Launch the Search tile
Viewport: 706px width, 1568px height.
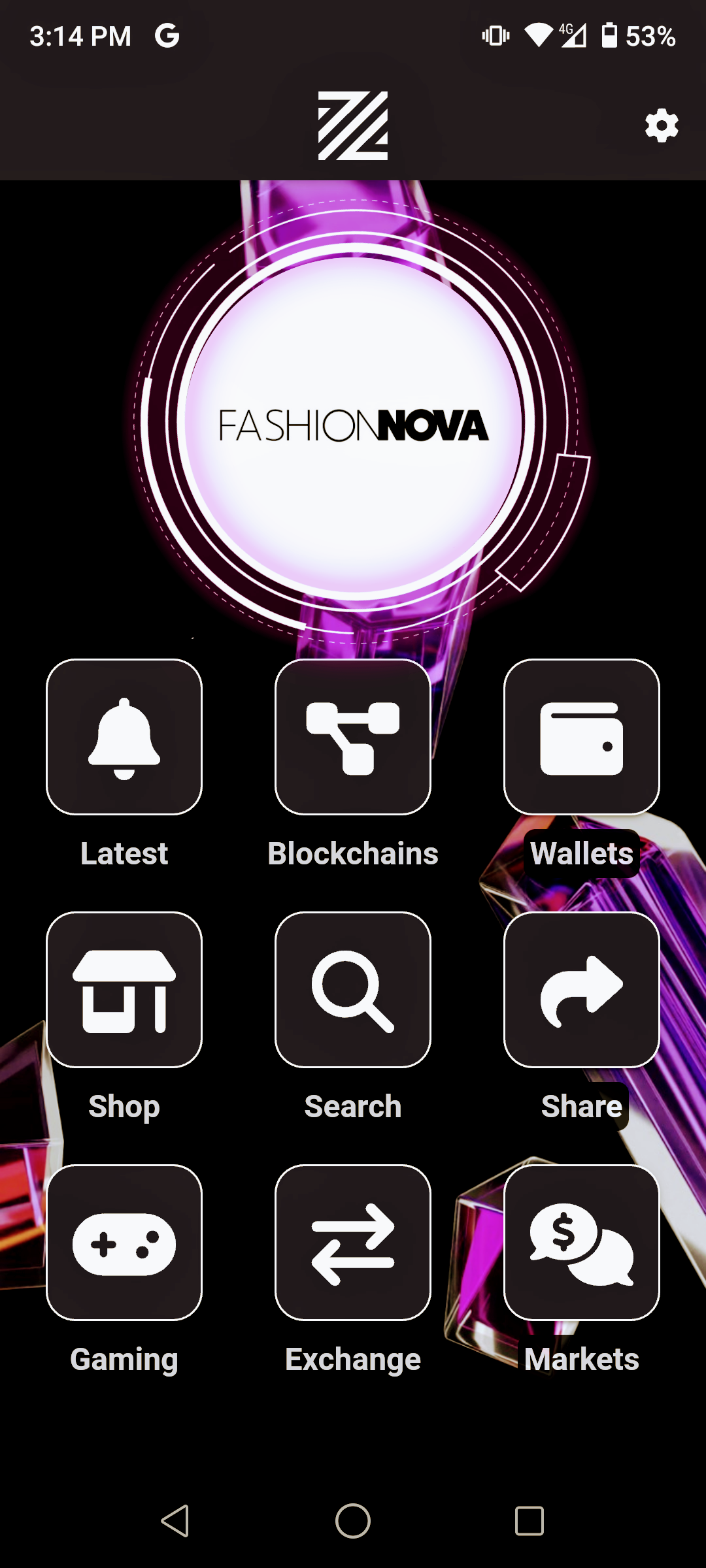click(353, 990)
